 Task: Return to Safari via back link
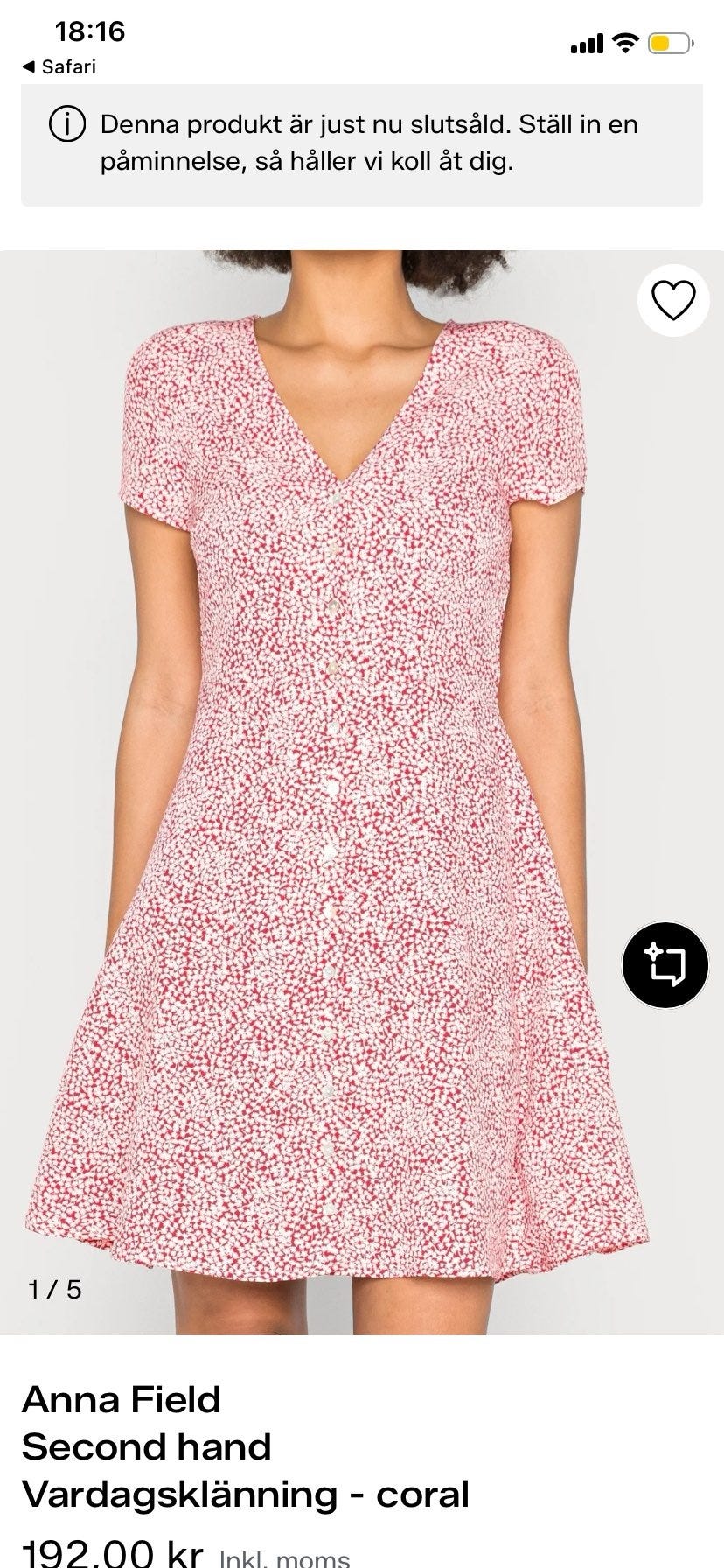tap(59, 66)
